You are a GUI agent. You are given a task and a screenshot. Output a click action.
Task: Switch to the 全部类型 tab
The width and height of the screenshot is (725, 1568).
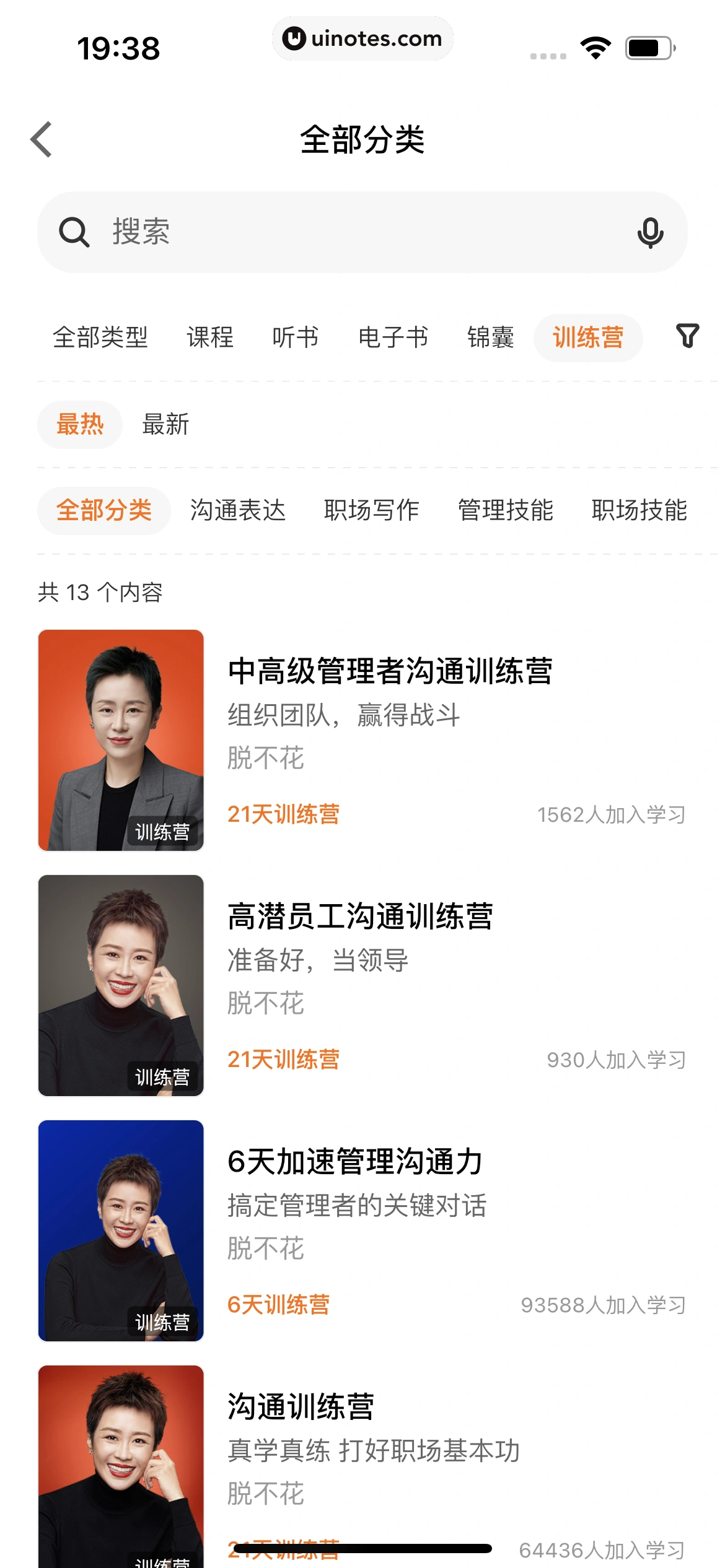[100, 338]
